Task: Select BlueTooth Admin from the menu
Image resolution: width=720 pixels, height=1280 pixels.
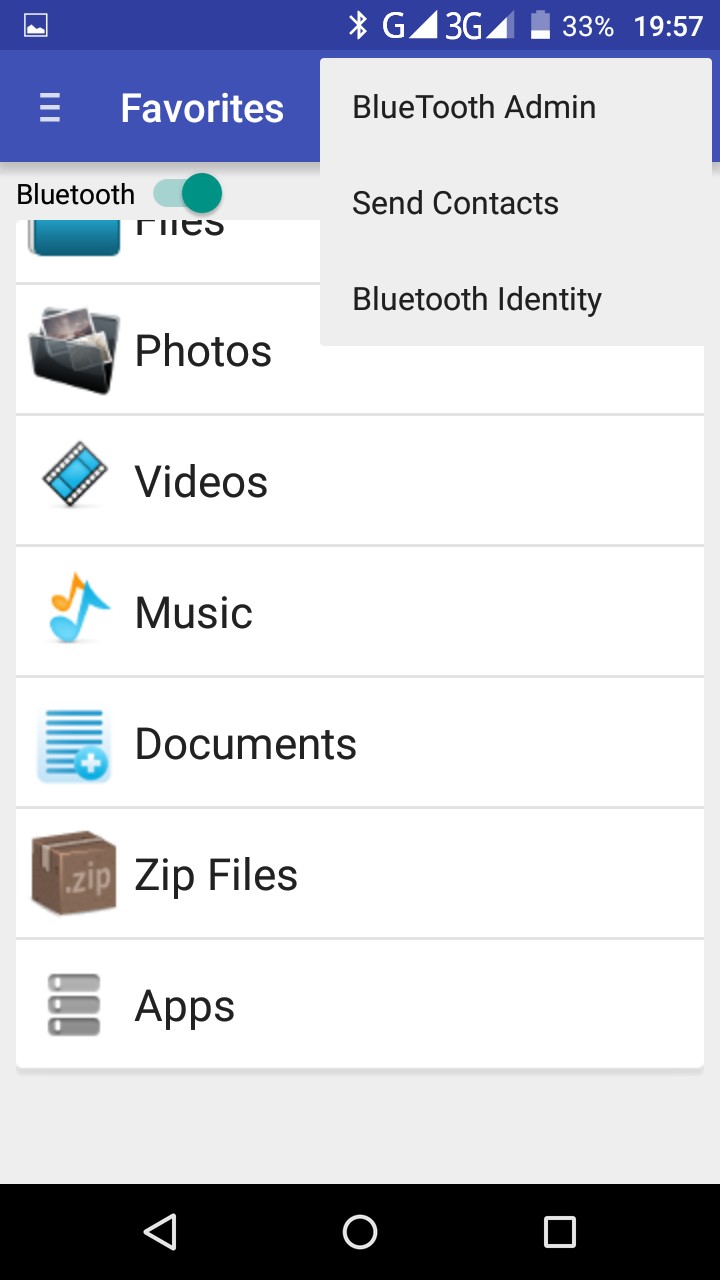Action: coord(474,108)
